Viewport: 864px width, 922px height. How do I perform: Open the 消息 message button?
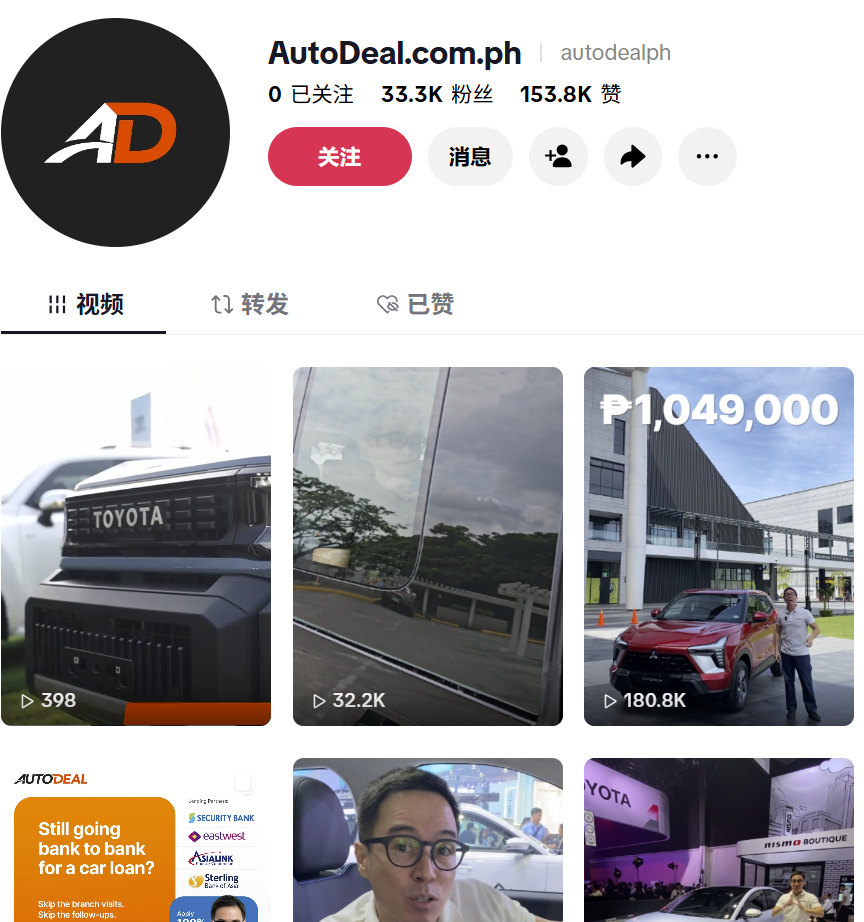coord(470,156)
